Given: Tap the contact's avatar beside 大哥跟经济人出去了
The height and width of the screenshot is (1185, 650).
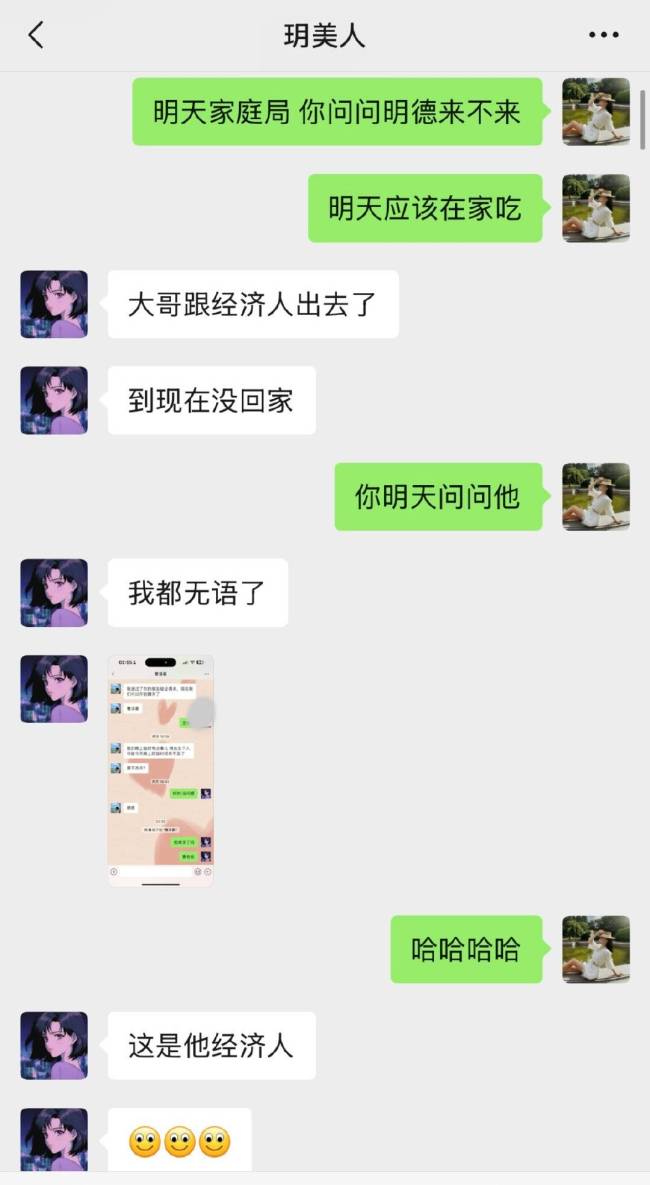Looking at the screenshot, I should click(x=54, y=304).
